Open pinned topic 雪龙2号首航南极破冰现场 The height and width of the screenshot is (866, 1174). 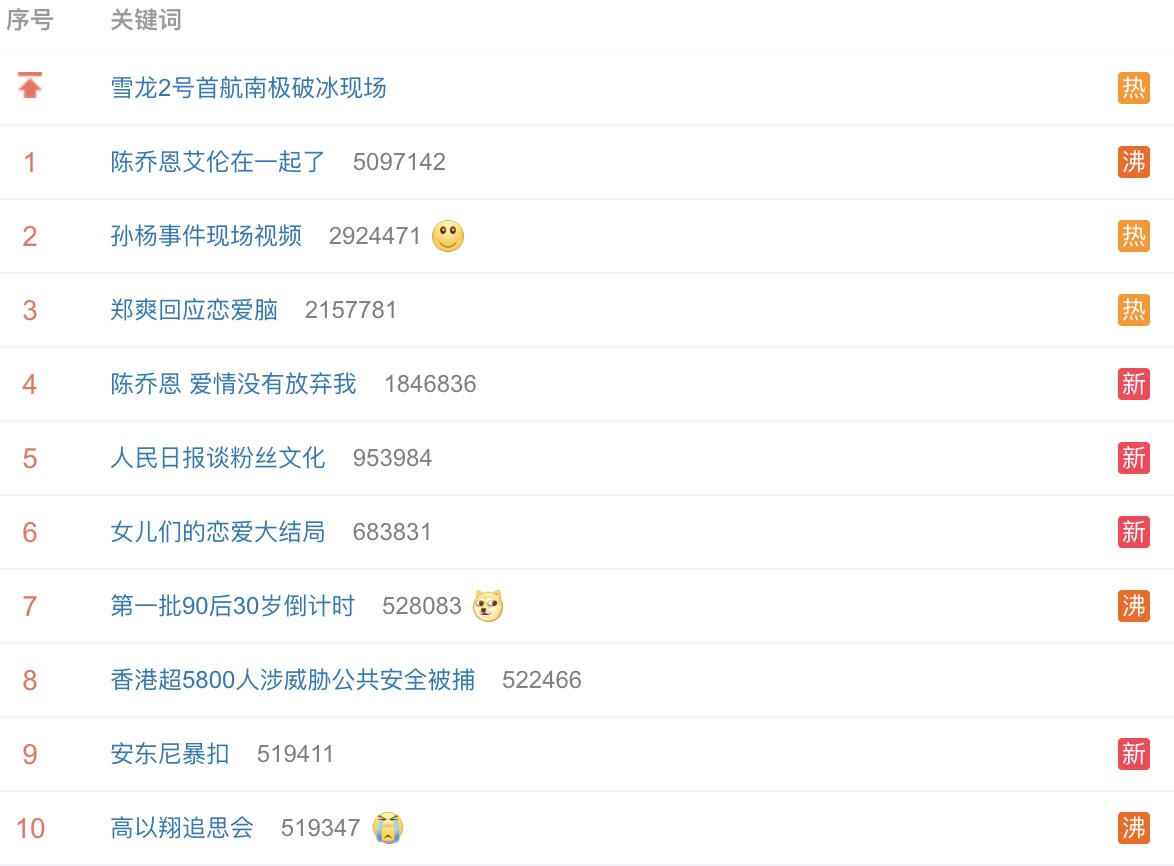click(x=248, y=88)
